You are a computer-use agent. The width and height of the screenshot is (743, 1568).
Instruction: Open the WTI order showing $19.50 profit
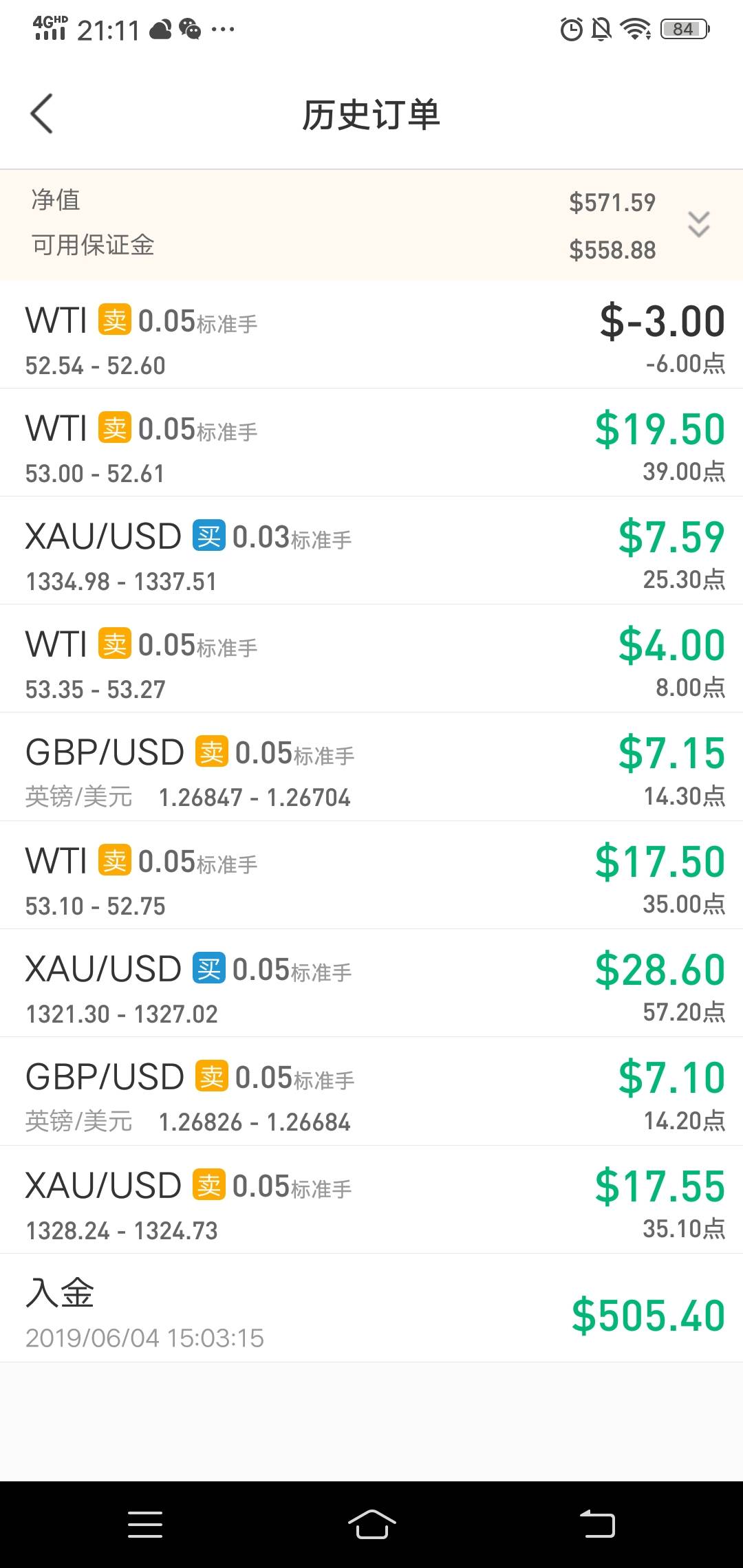click(371, 443)
